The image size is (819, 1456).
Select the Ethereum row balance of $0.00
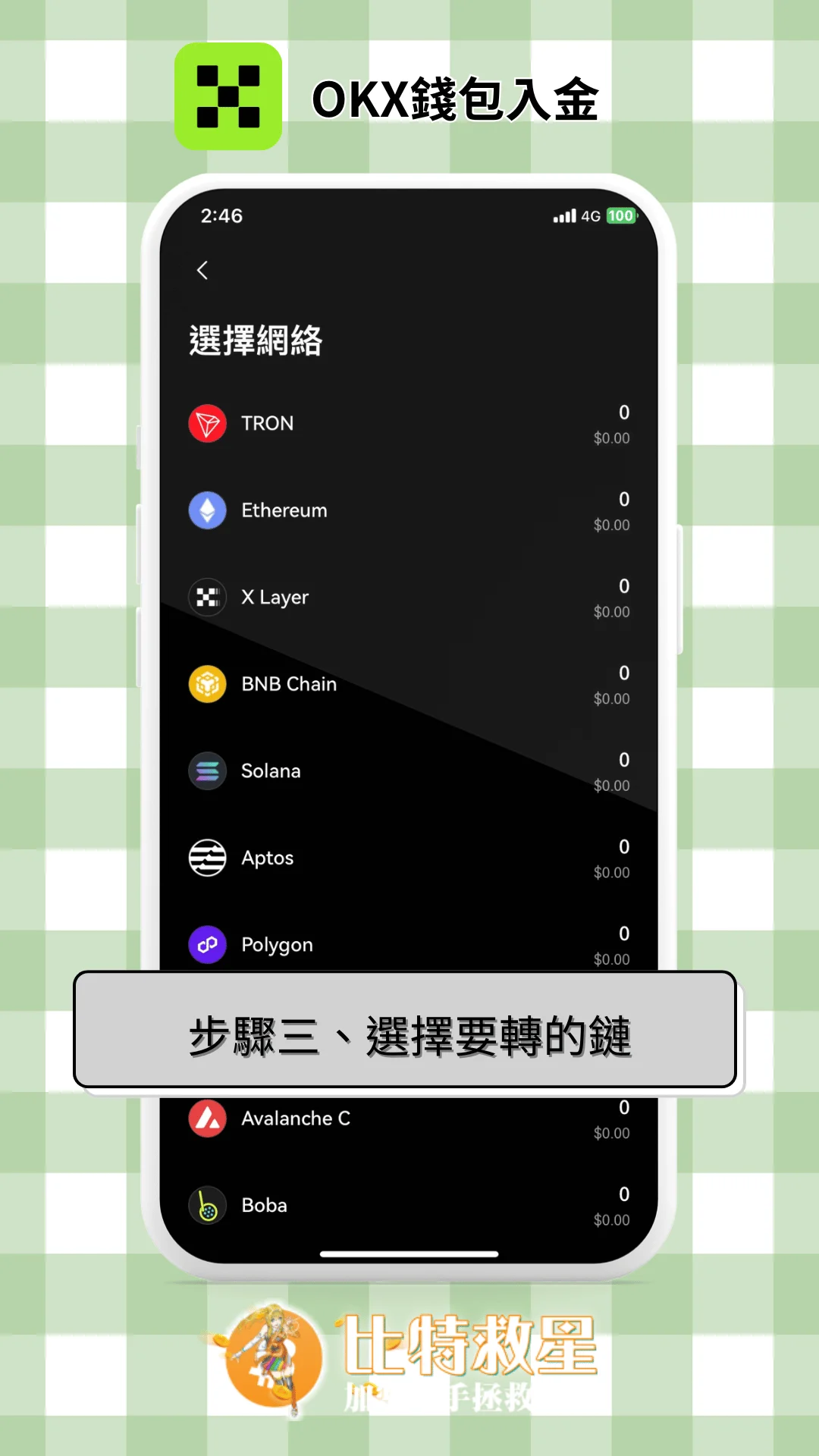tap(611, 524)
